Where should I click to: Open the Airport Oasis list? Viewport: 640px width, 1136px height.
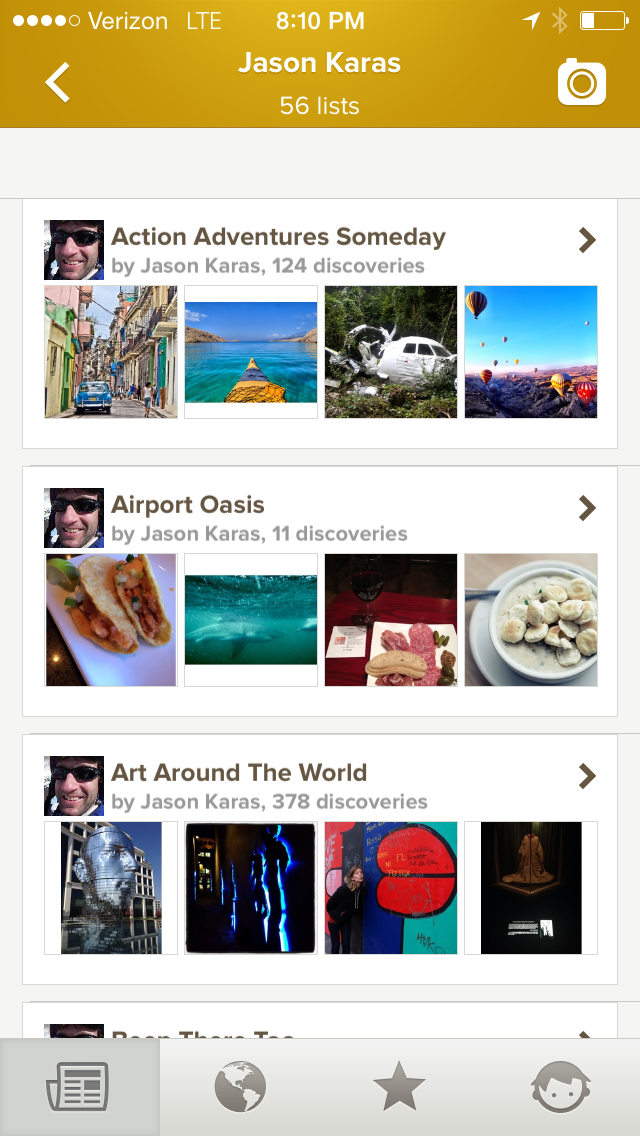188,506
